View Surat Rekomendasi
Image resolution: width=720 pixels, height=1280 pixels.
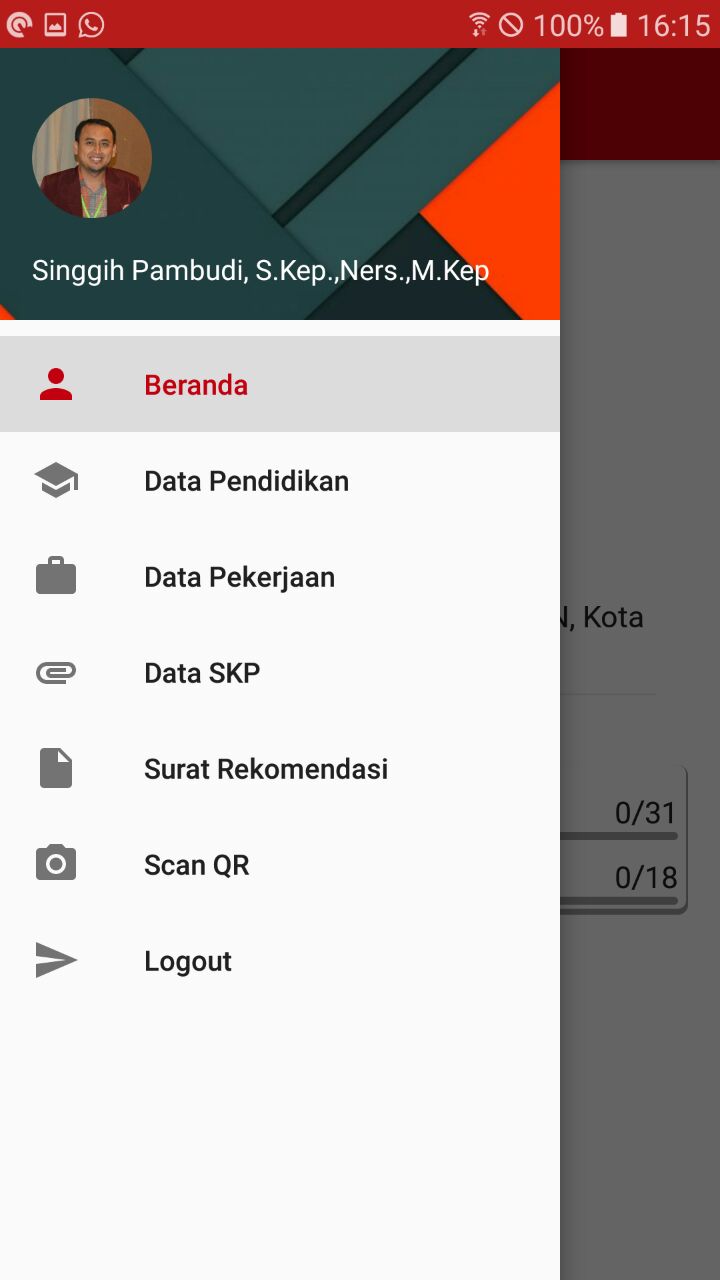tap(266, 769)
